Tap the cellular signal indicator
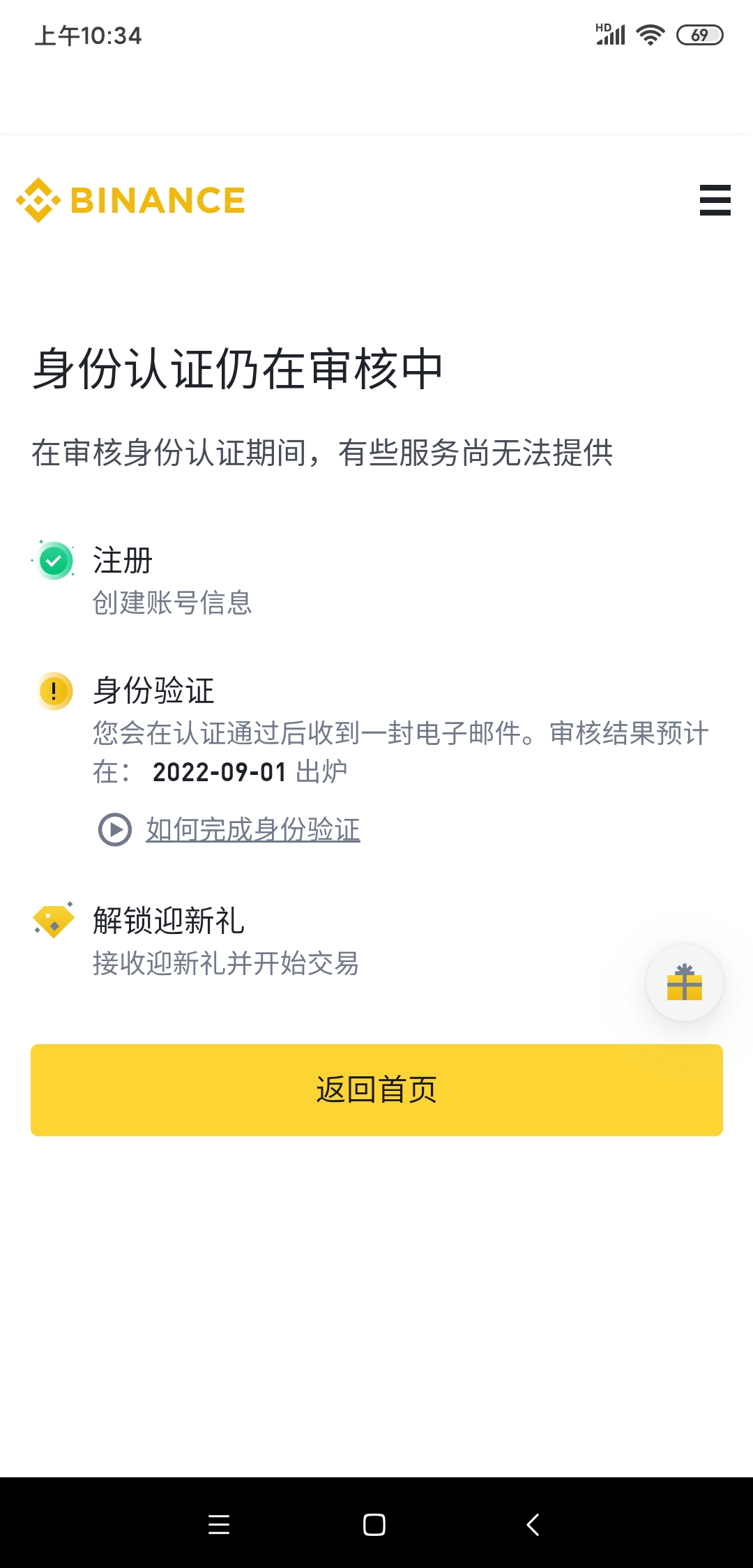The width and height of the screenshot is (753, 1568). tap(611, 35)
